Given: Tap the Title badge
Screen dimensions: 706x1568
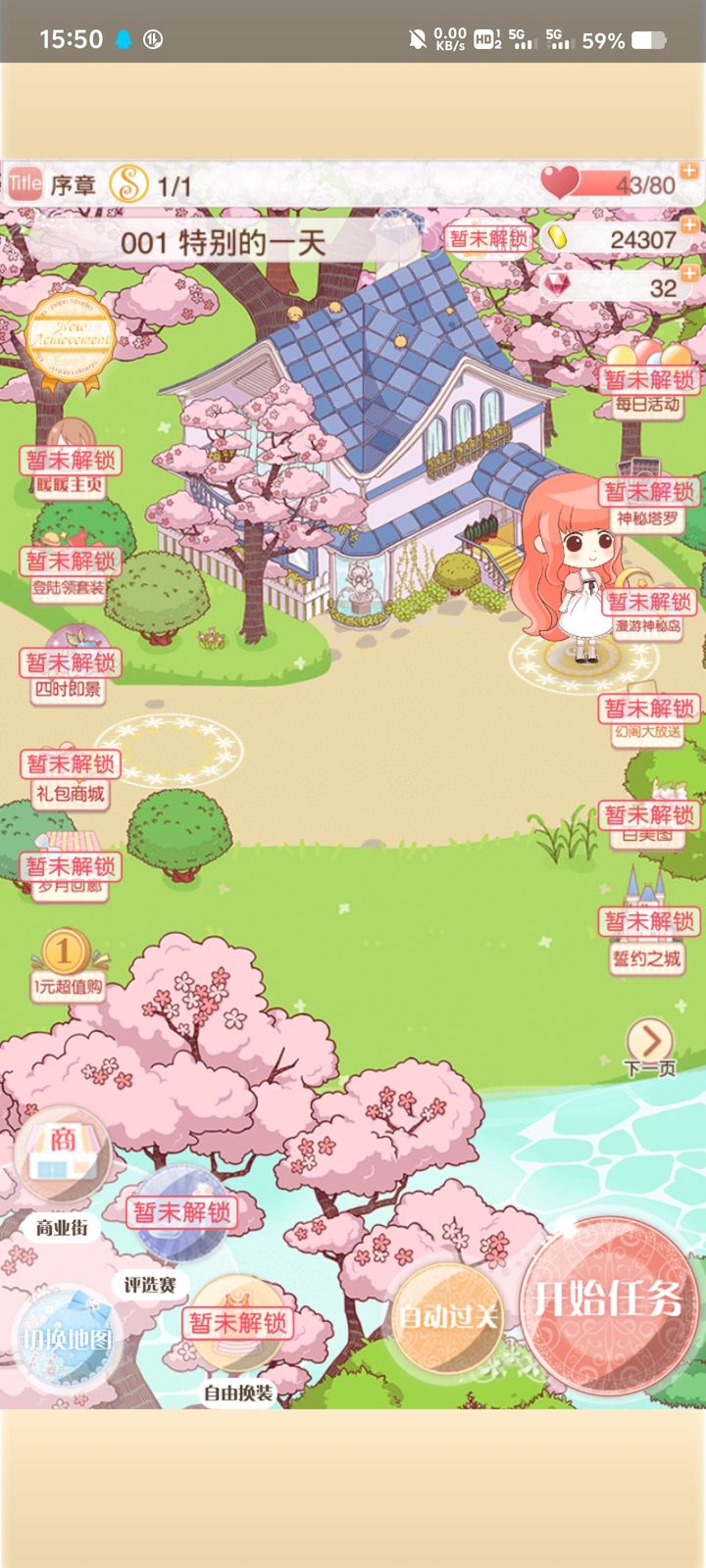Looking at the screenshot, I should 25,183.
